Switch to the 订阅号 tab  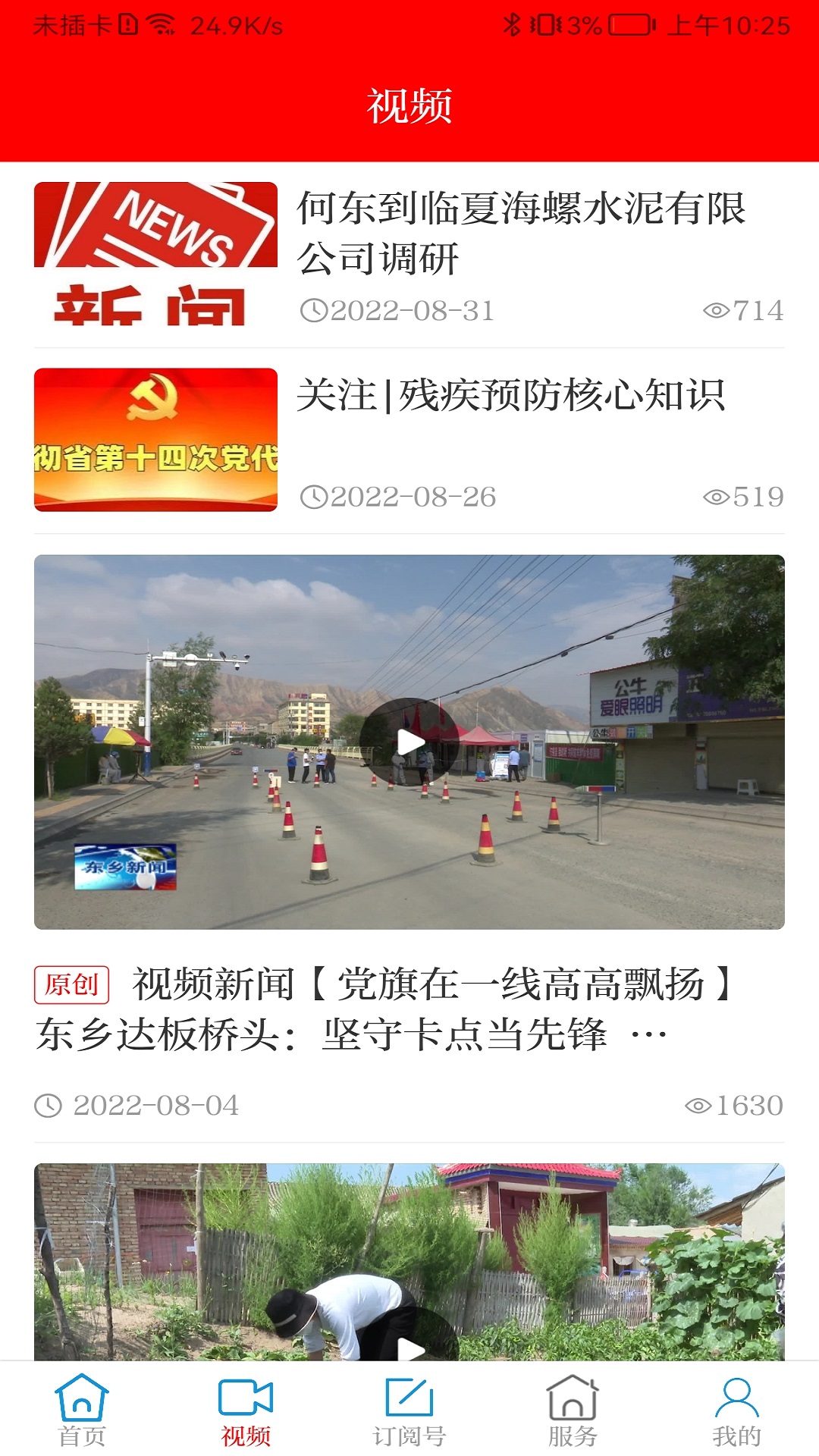click(x=409, y=1409)
